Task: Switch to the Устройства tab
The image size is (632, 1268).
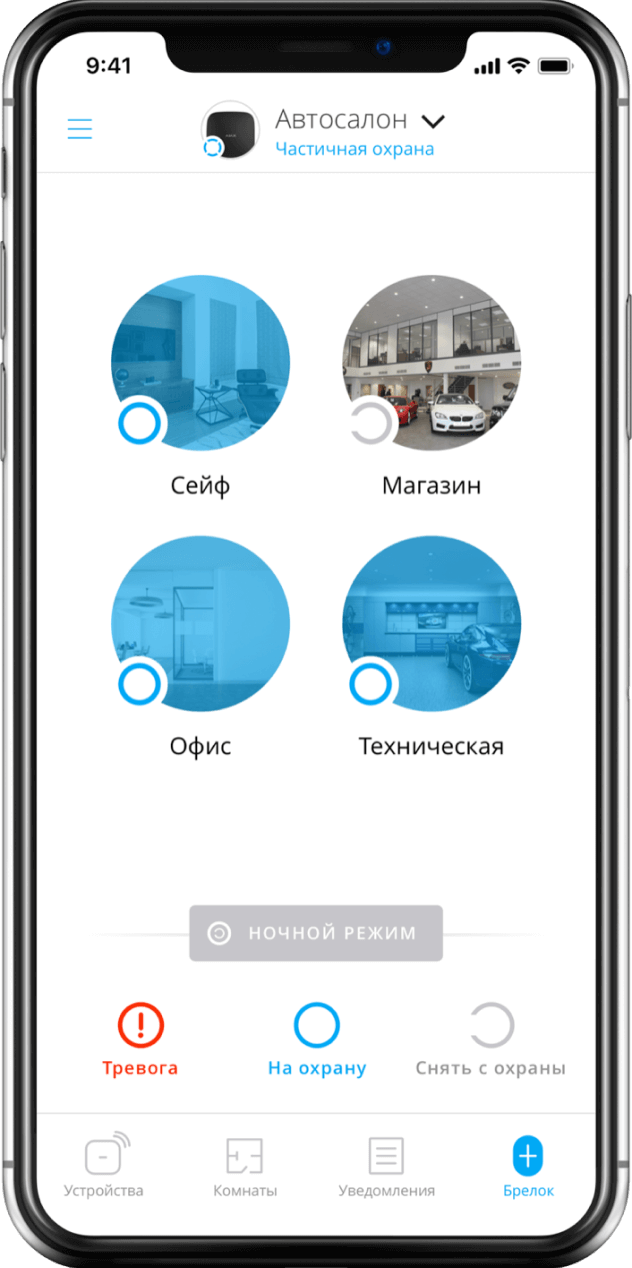Action: 104,1166
